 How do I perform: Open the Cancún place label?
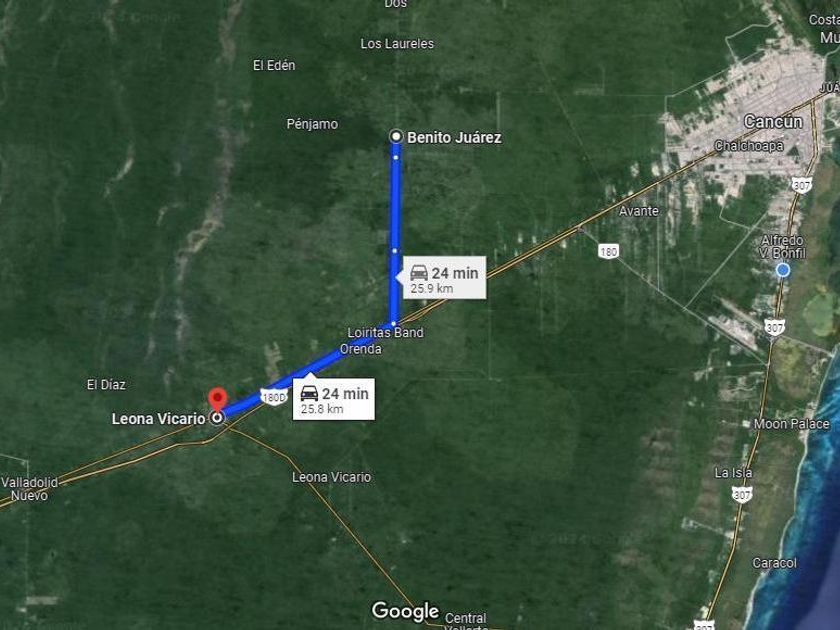773,122
